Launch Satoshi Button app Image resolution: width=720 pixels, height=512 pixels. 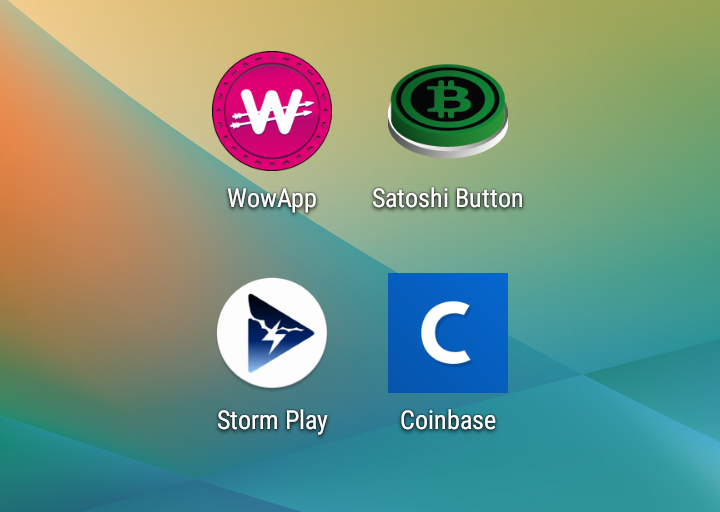pyautogui.click(x=448, y=111)
